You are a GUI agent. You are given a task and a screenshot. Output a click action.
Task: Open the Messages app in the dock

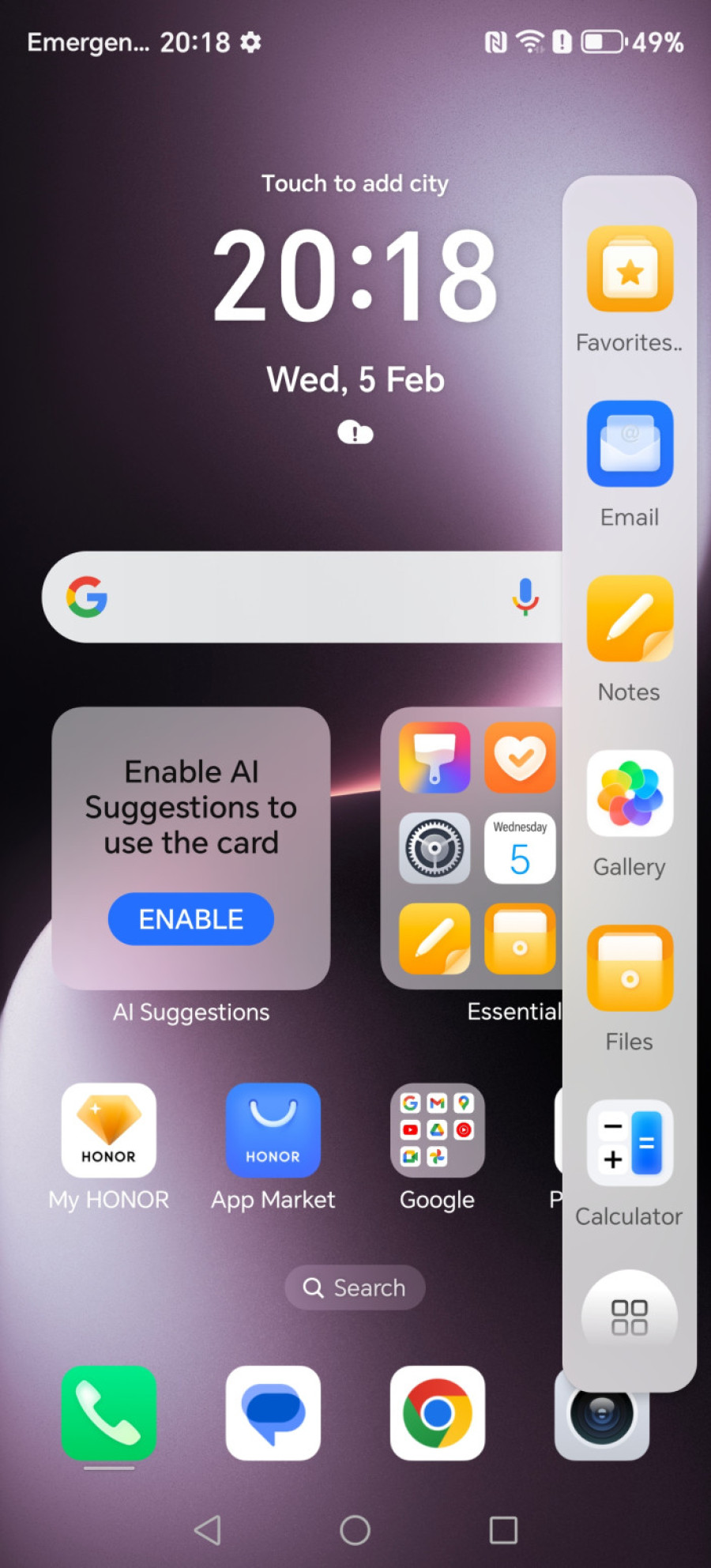click(273, 1413)
